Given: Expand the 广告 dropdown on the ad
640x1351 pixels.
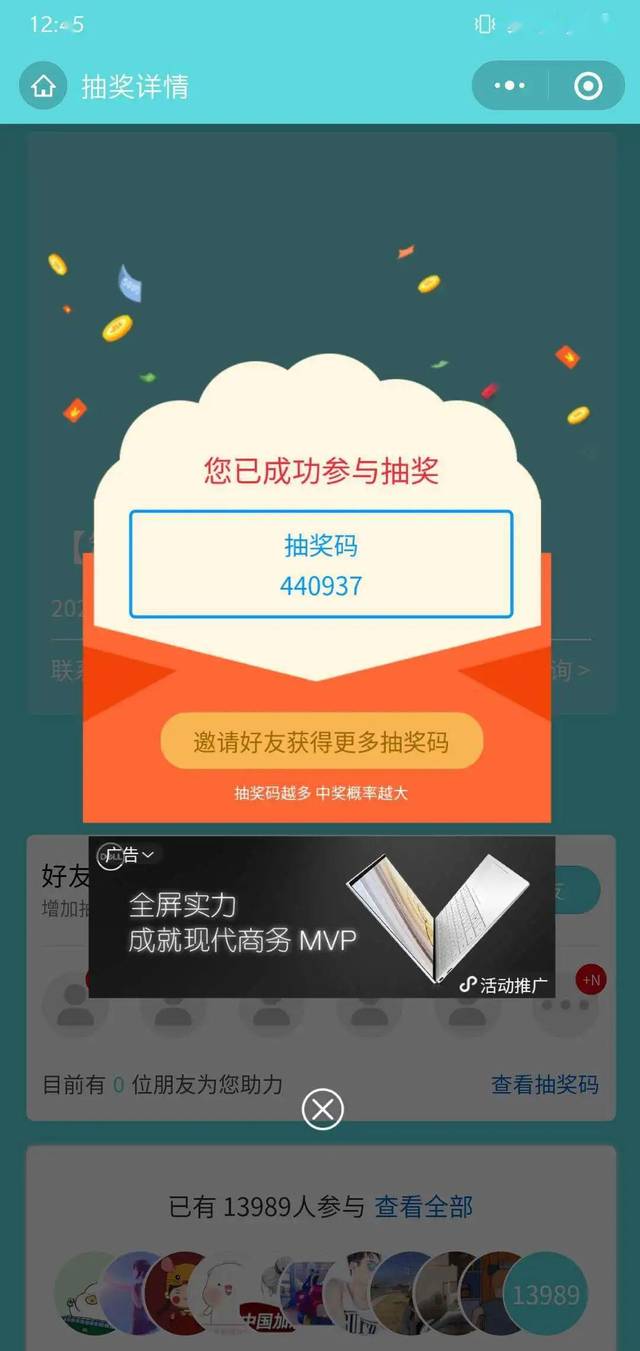Looking at the screenshot, I should 130,854.
